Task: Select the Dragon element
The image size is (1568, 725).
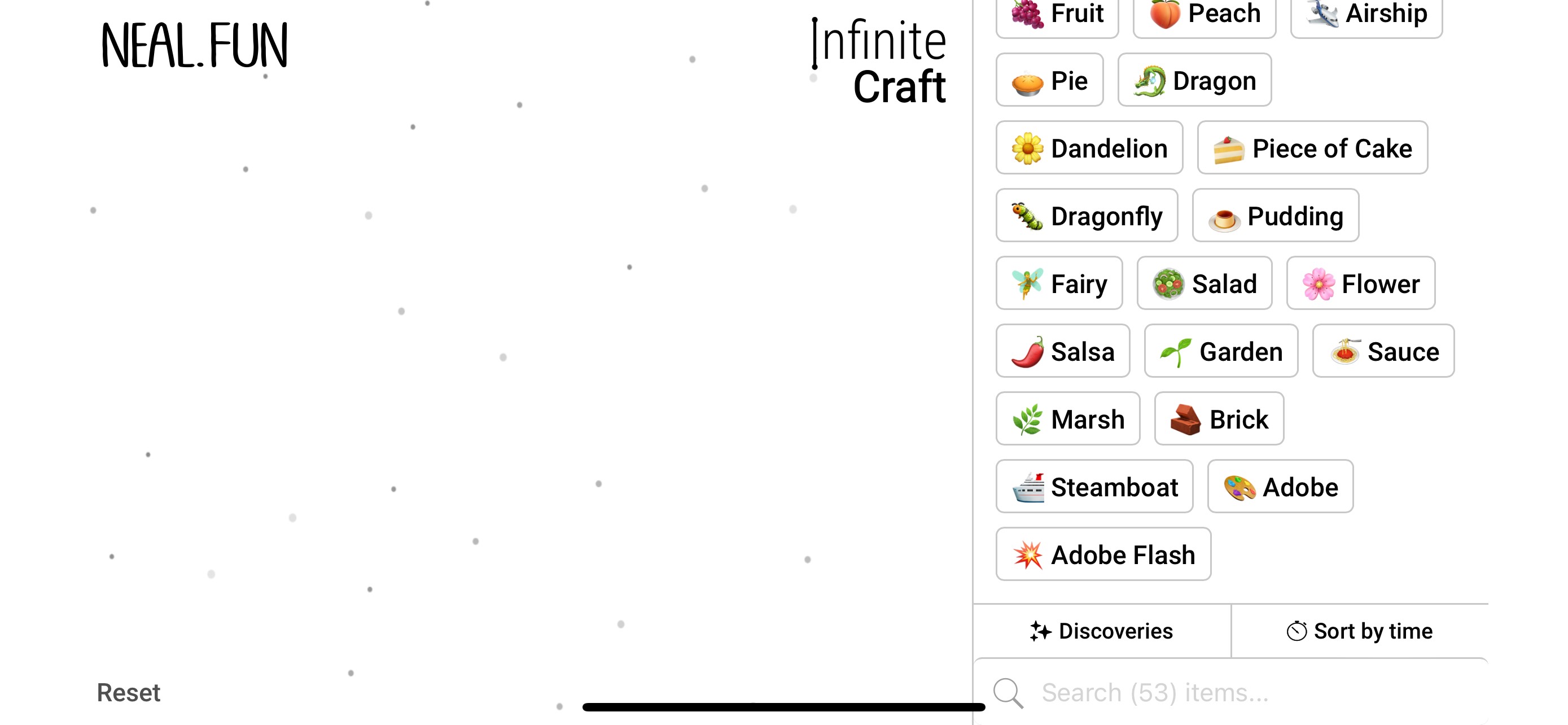Action: click(x=1194, y=80)
